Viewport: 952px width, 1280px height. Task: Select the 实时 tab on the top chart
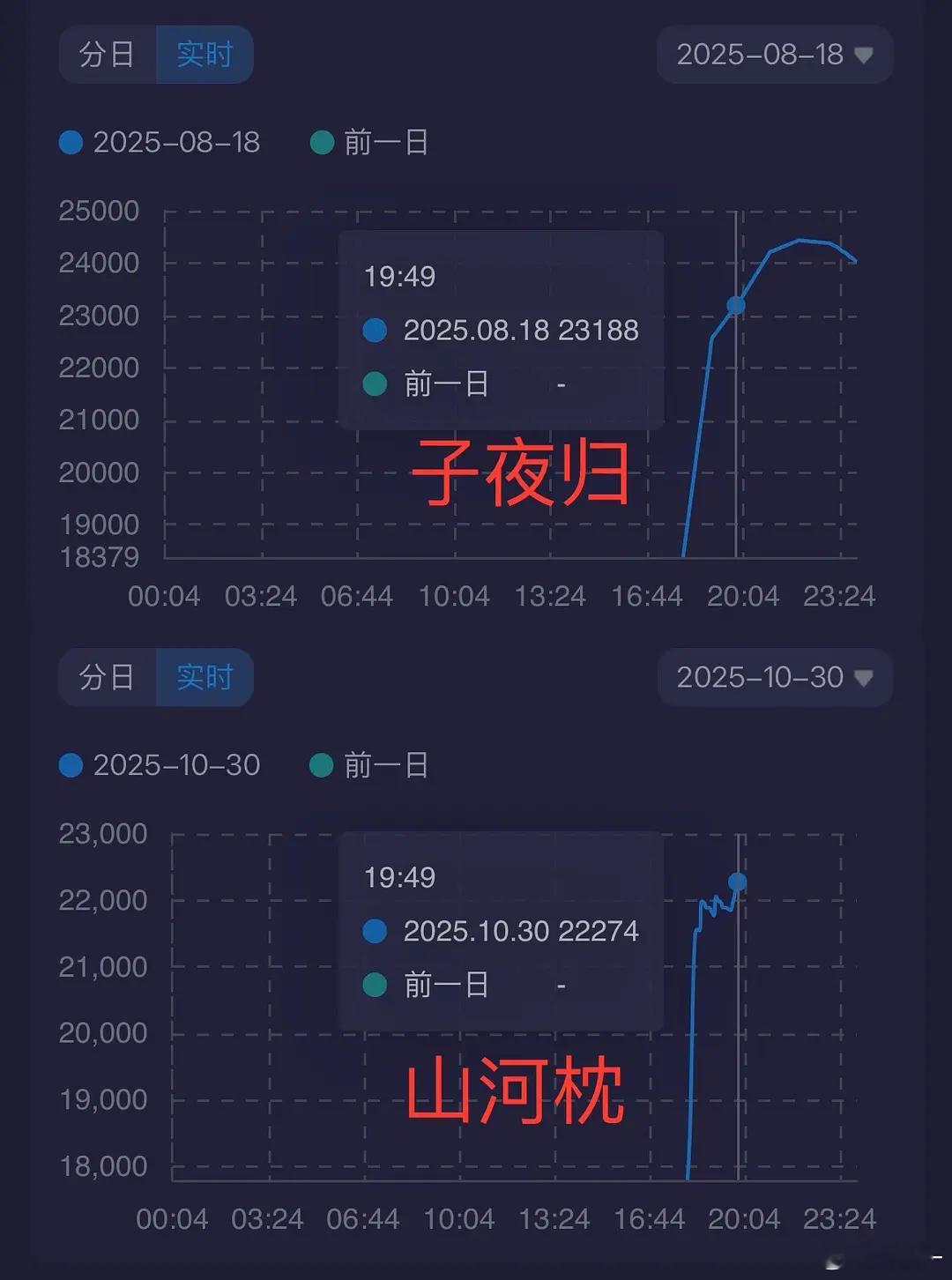[x=205, y=55]
